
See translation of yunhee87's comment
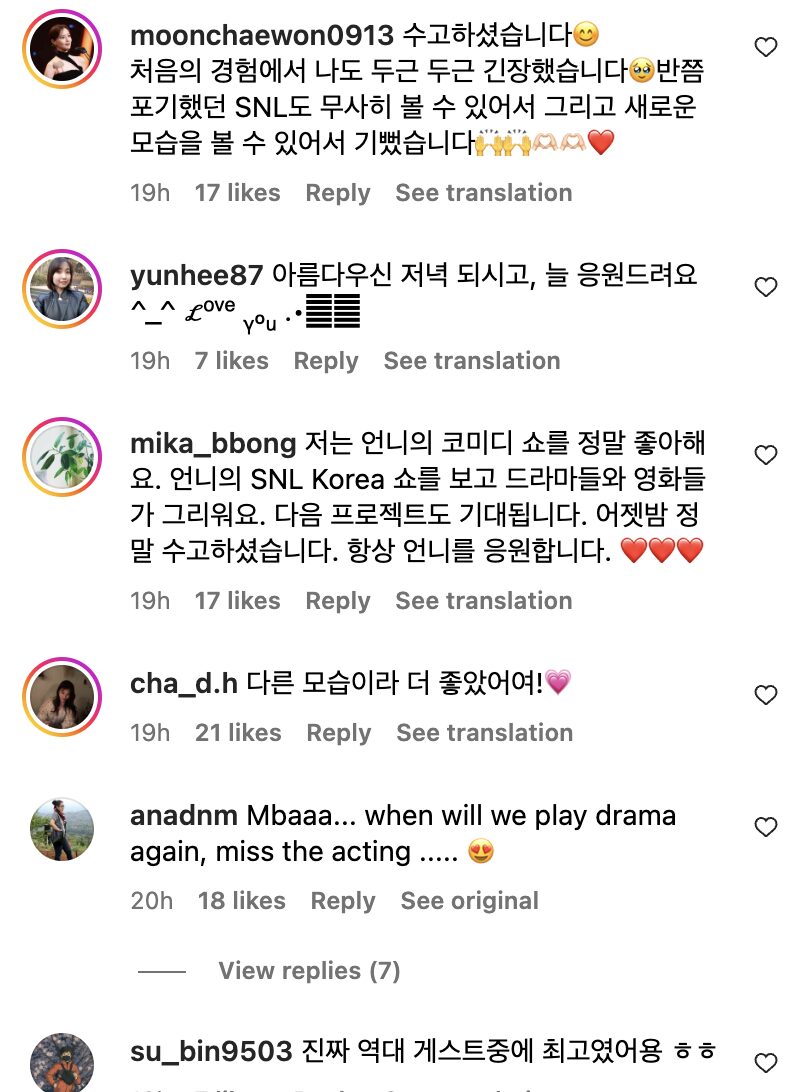pos(471,361)
